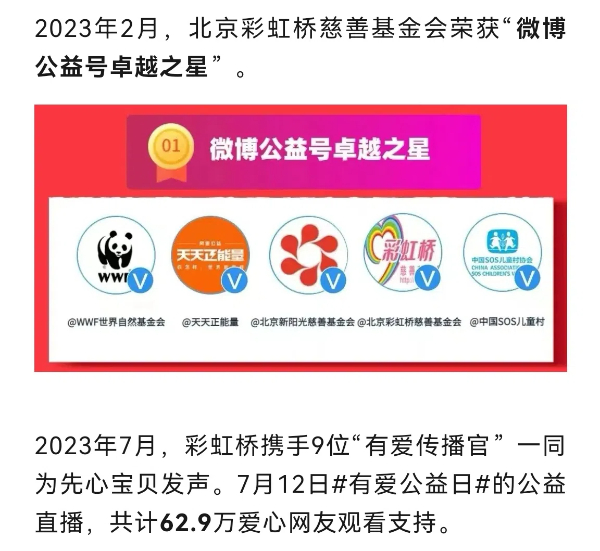Open the 微博公益号卓越之星 award image
This screenshot has height=551, width=600.
point(300,238)
